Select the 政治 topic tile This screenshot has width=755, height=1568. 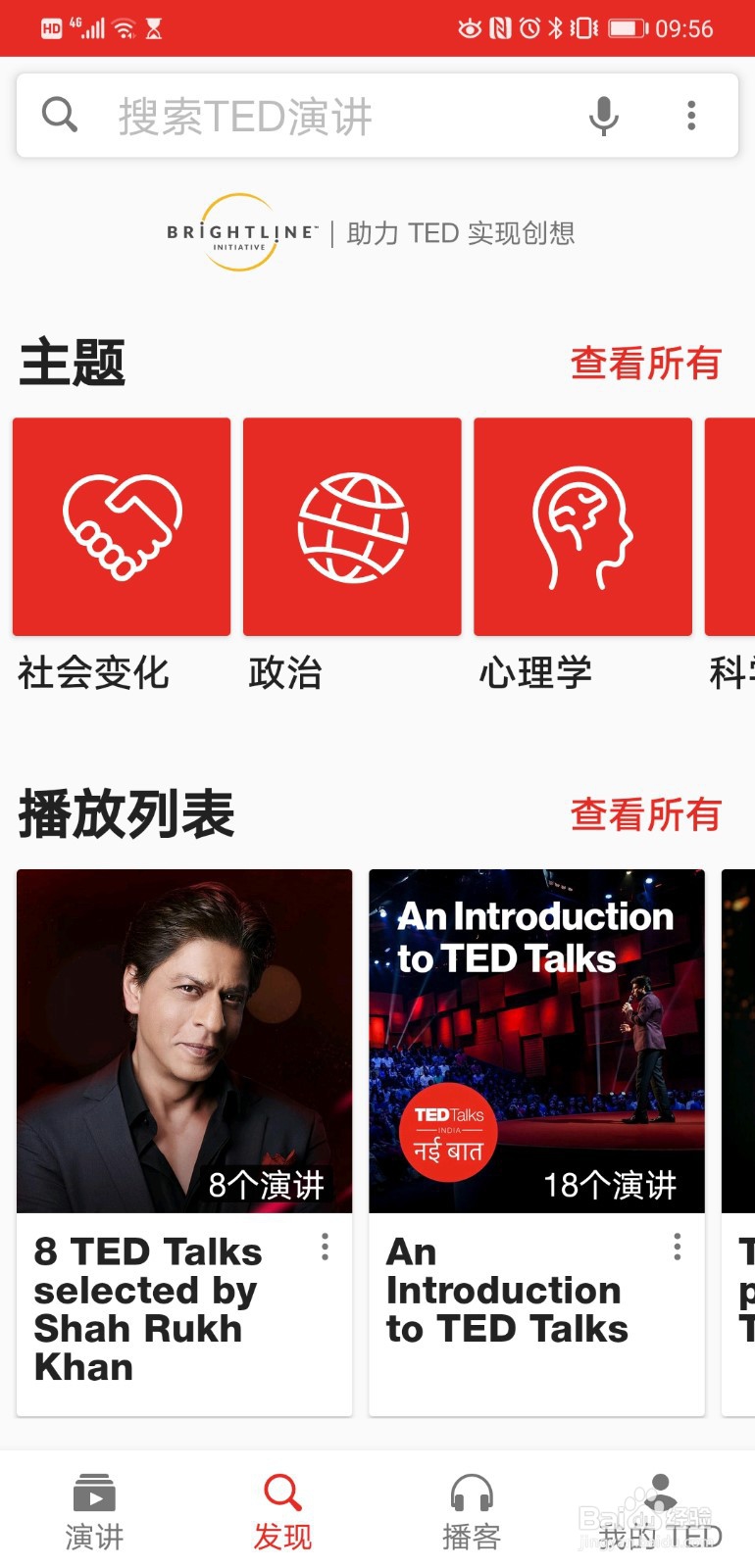point(352,527)
